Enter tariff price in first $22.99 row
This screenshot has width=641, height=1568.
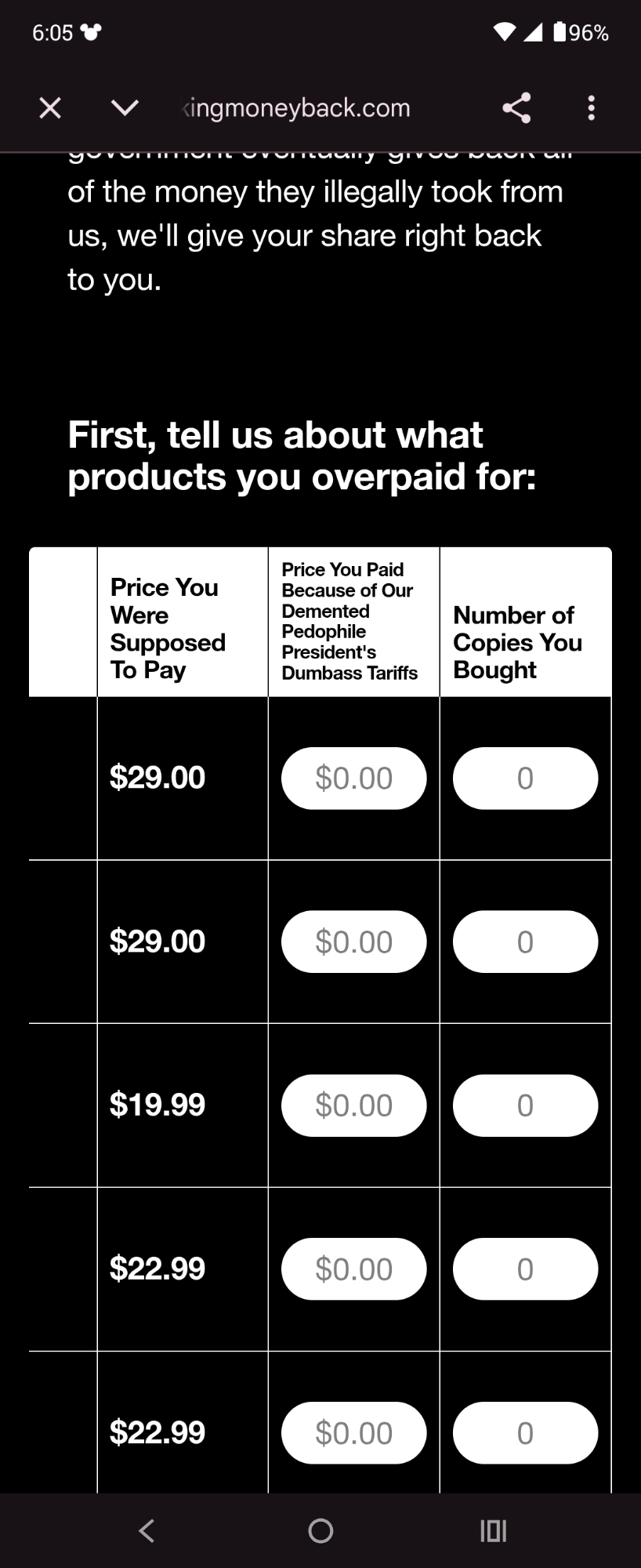click(353, 1269)
